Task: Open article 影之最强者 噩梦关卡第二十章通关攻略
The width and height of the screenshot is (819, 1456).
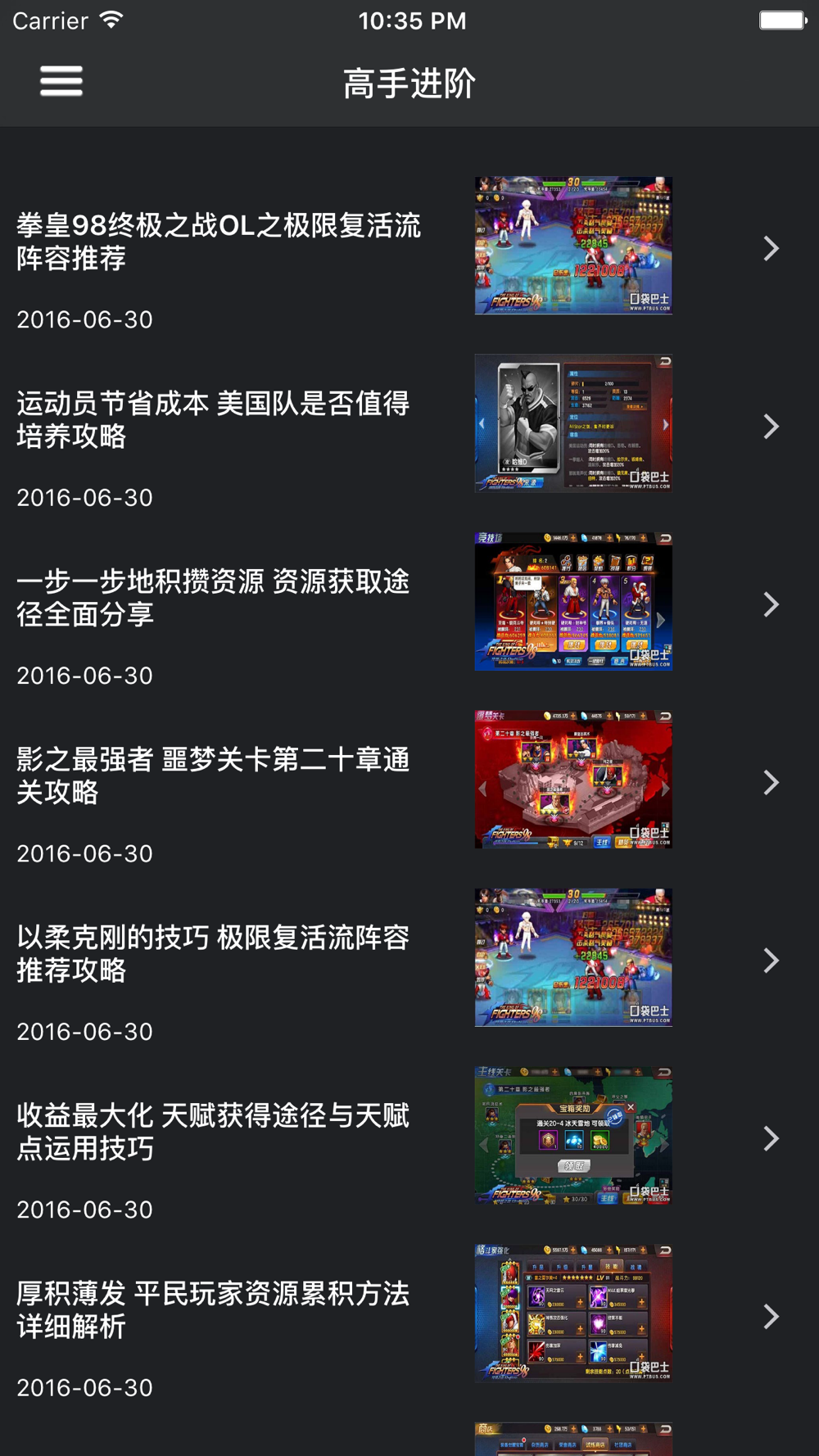Action: (x=215, y=775)
